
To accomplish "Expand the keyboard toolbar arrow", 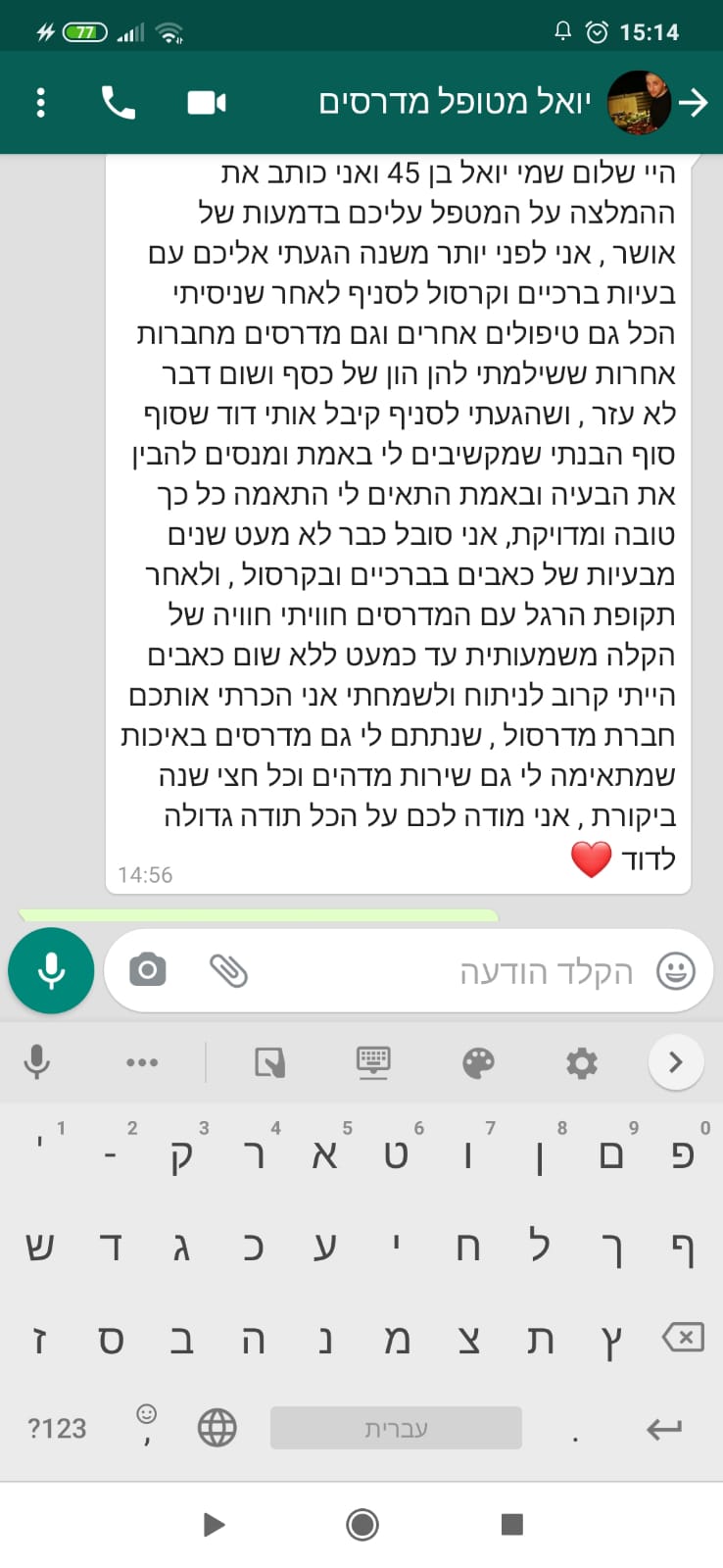I will [675, 1062].
